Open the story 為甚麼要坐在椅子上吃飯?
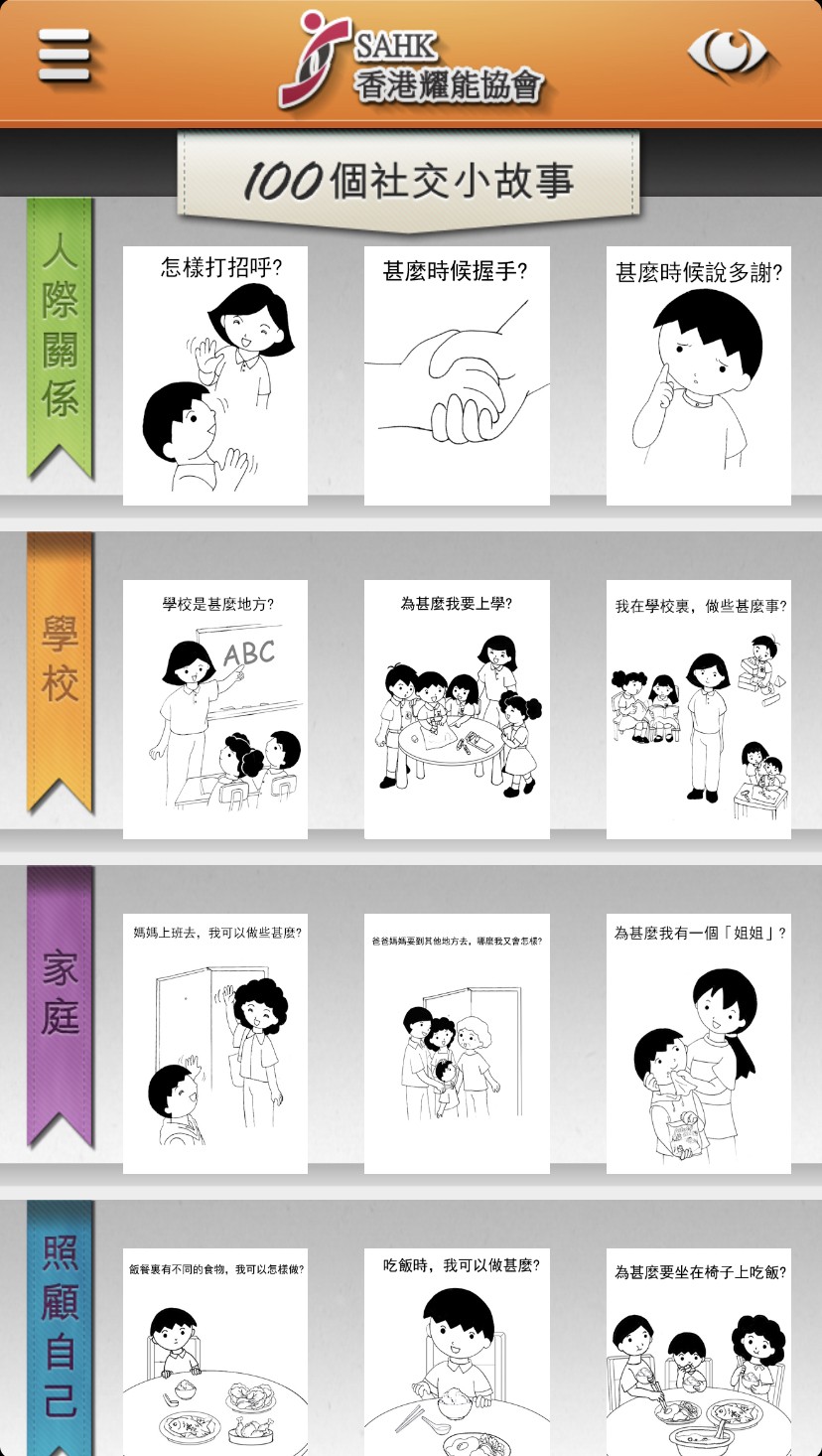Image resolution: width=822 pixels, height=1456 pixels. click(x=698, y=1353)
